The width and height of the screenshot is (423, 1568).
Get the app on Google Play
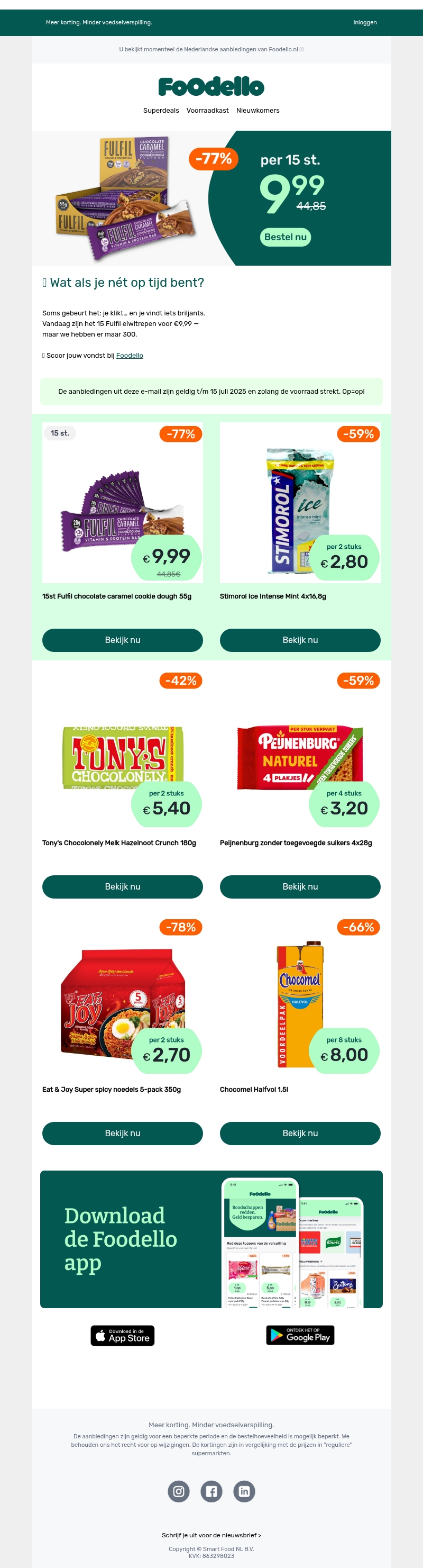tap(300, 1335)
